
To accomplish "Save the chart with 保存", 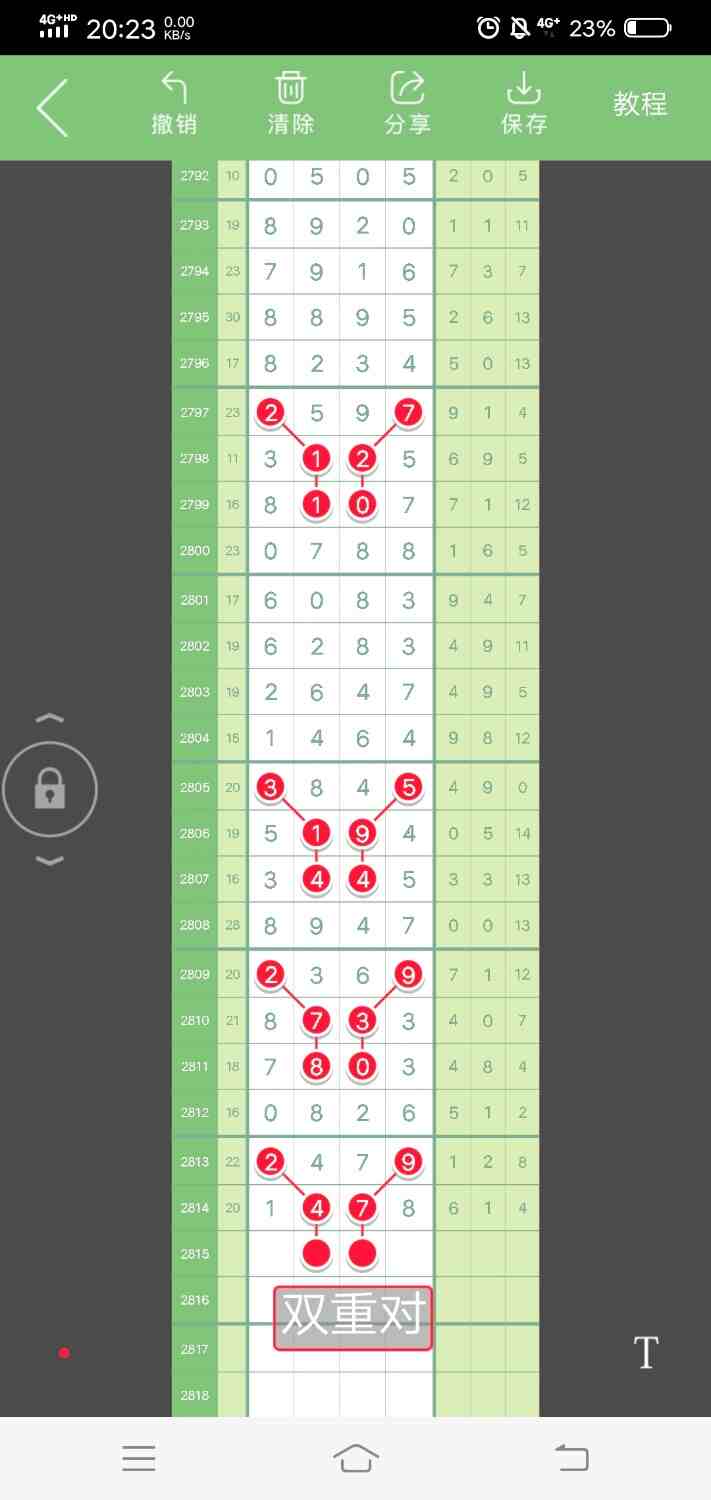I will point(524,104).
